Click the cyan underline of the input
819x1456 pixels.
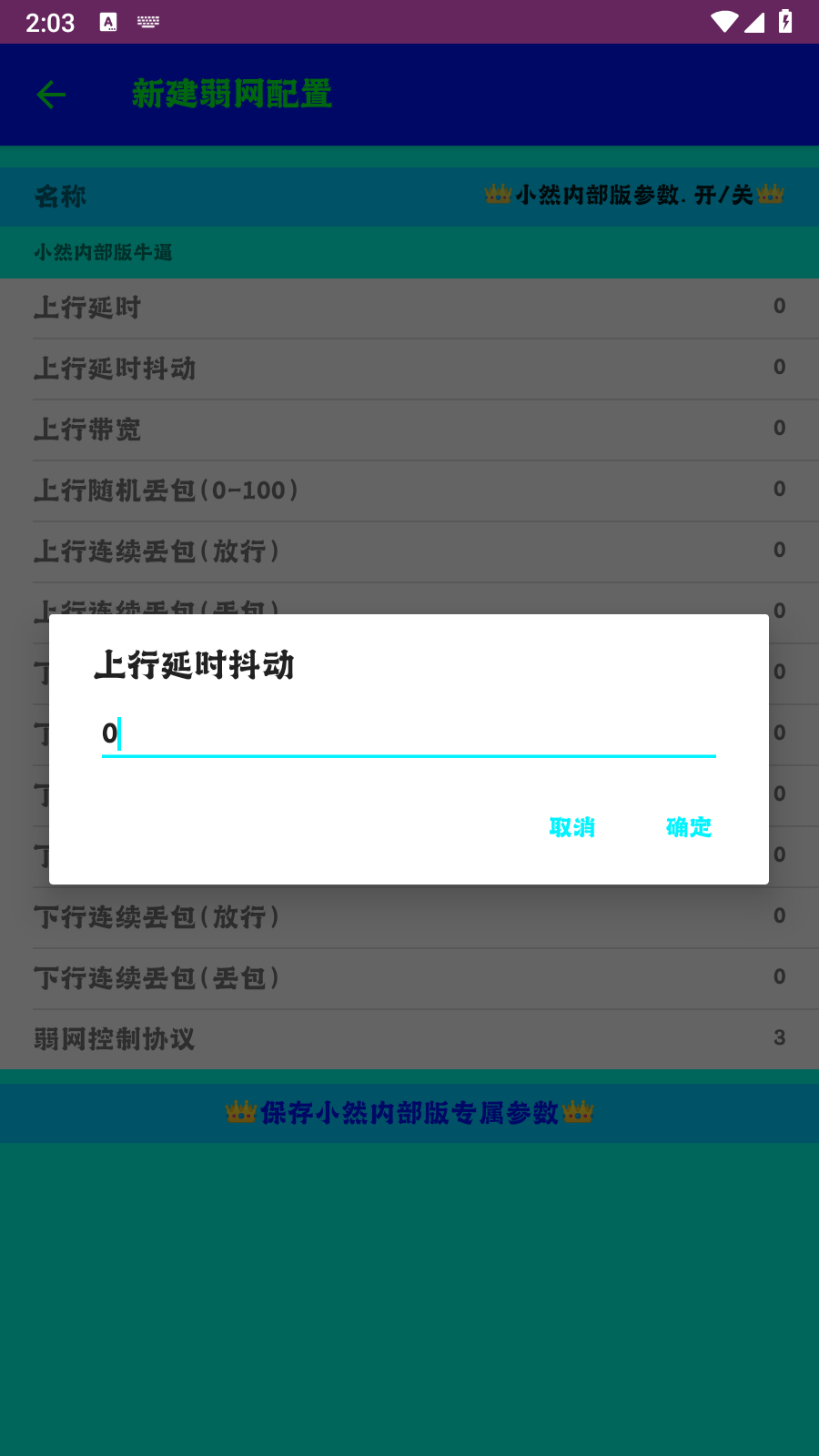tap(409, 755)
